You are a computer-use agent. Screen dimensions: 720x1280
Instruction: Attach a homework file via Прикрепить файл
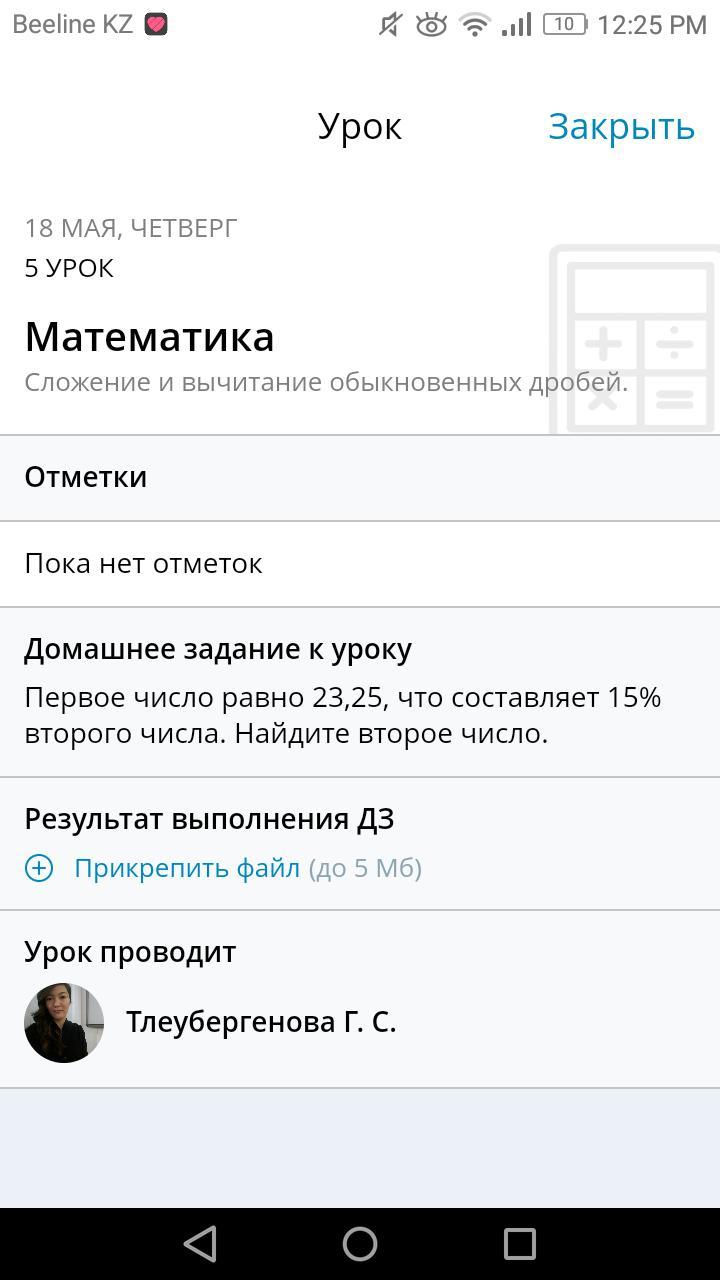tap(187, 868)
